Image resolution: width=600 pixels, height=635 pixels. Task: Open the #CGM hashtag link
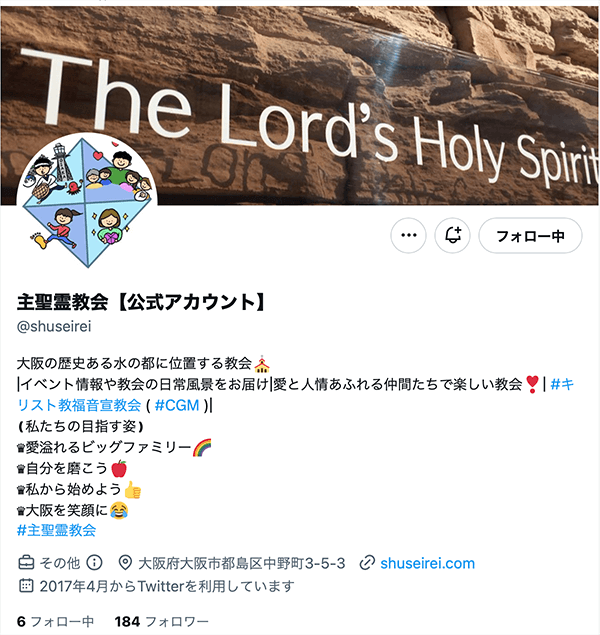181,406
